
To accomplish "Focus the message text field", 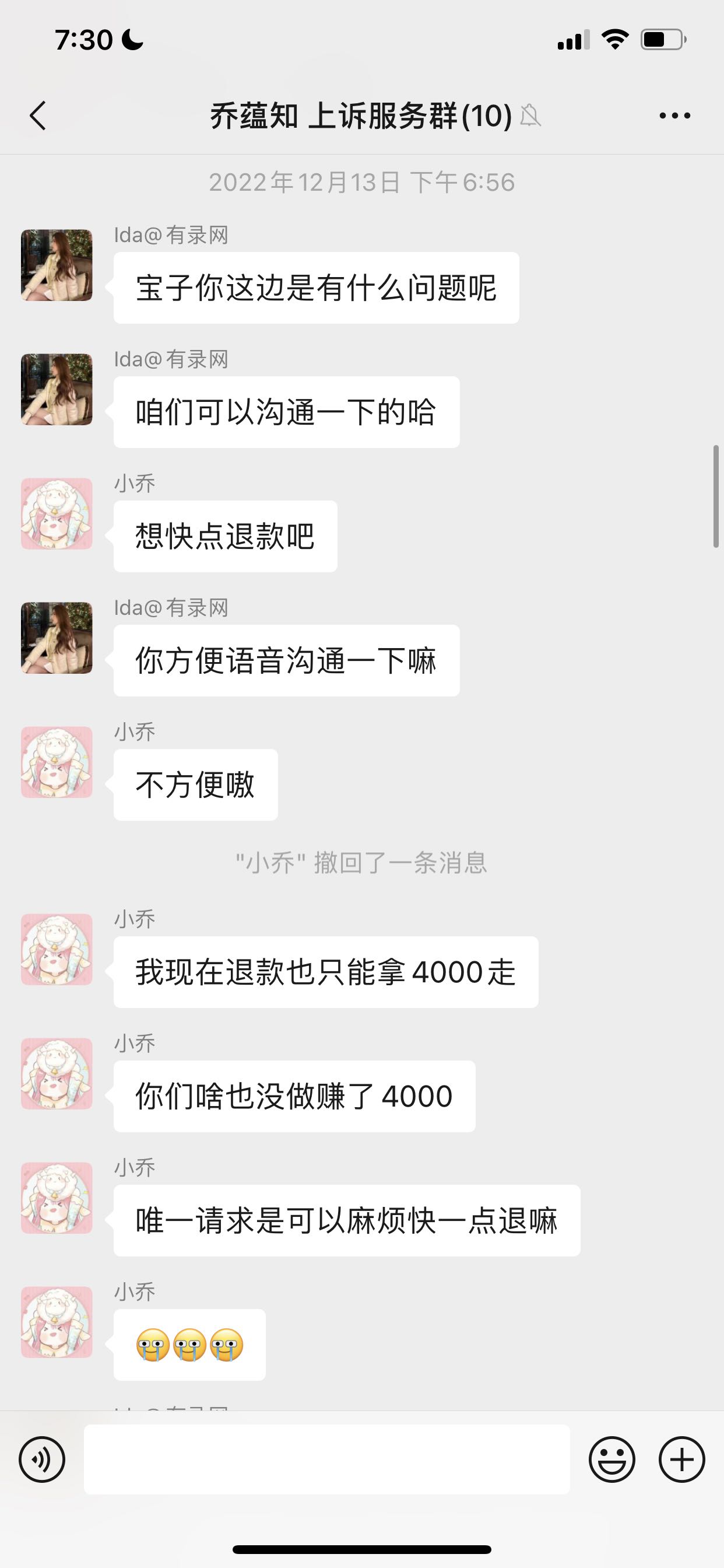I will click(x=326, y=1459).
